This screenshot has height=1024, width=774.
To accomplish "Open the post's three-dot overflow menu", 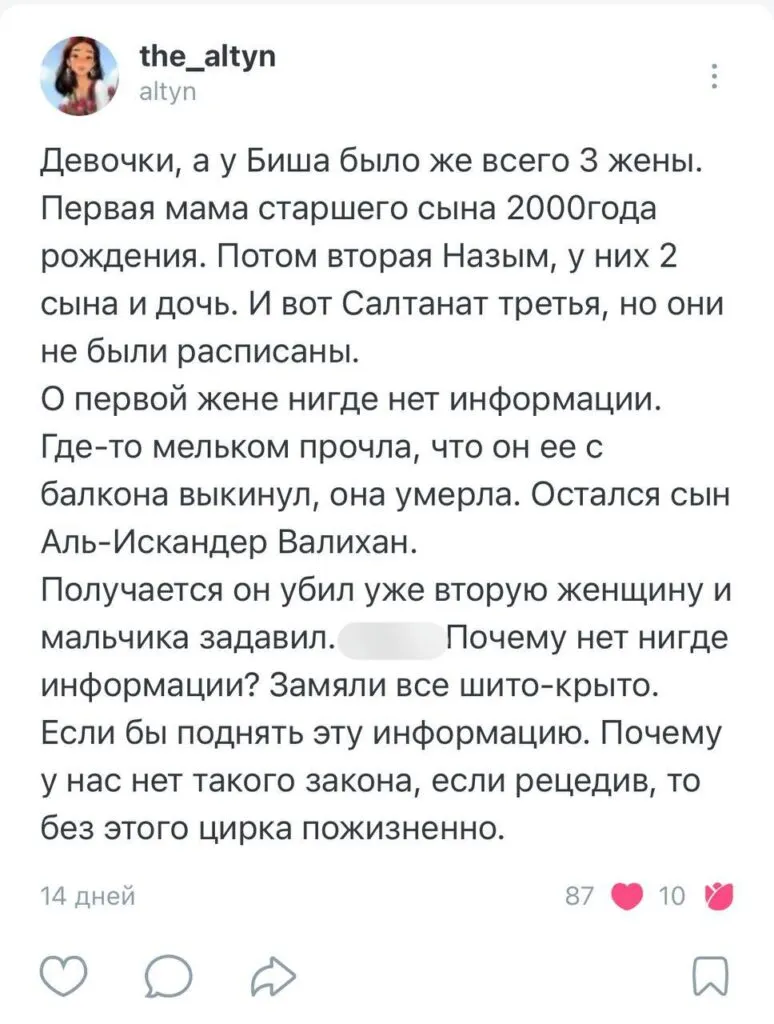I will [714, 78].
